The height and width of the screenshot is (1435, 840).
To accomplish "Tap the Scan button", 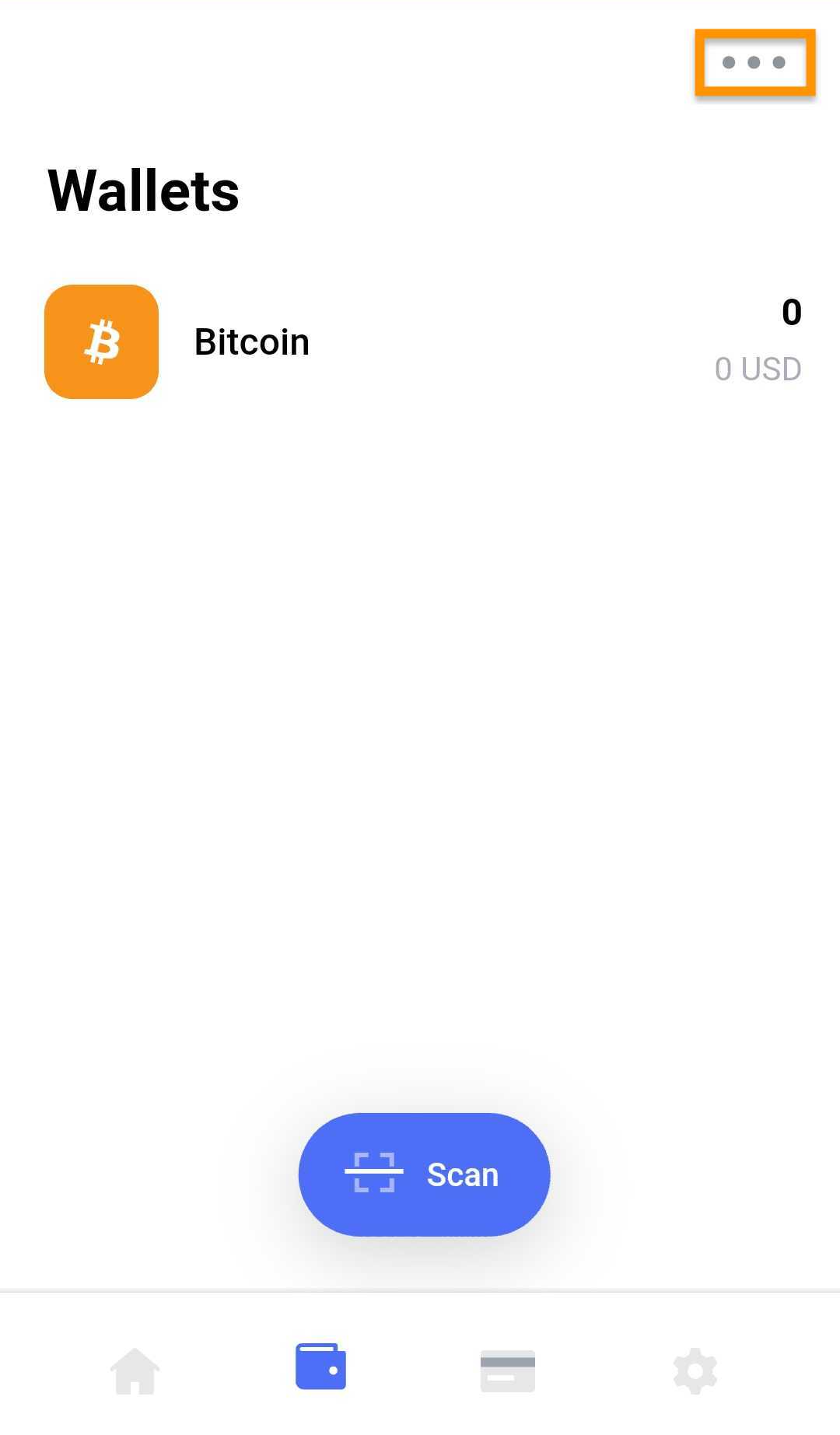I will click(424, 1174).
